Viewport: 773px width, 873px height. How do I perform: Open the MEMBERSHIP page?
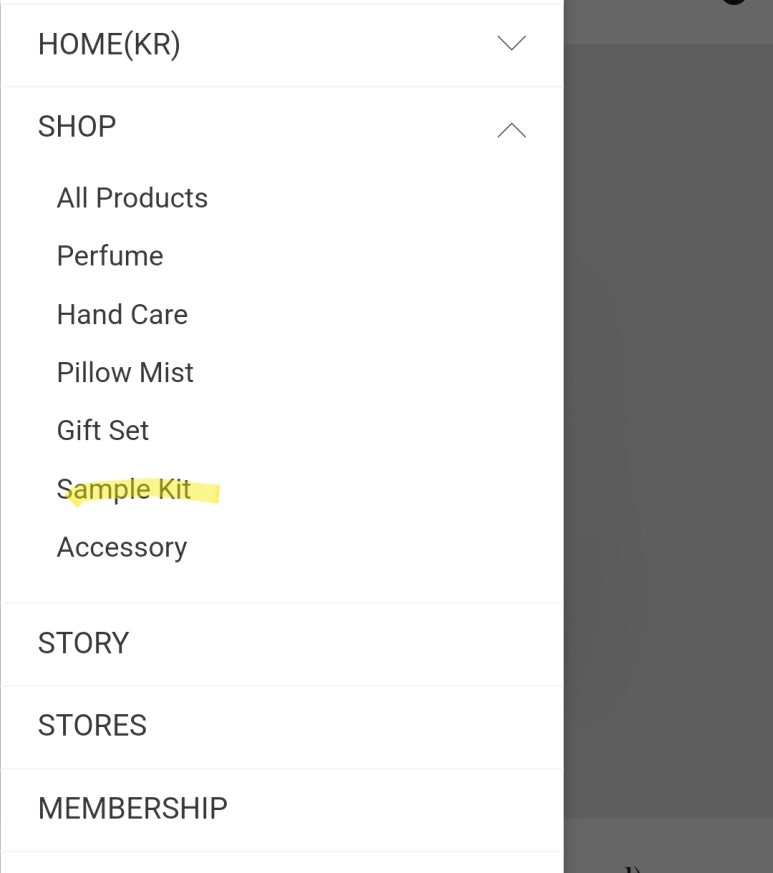[132, 808]
